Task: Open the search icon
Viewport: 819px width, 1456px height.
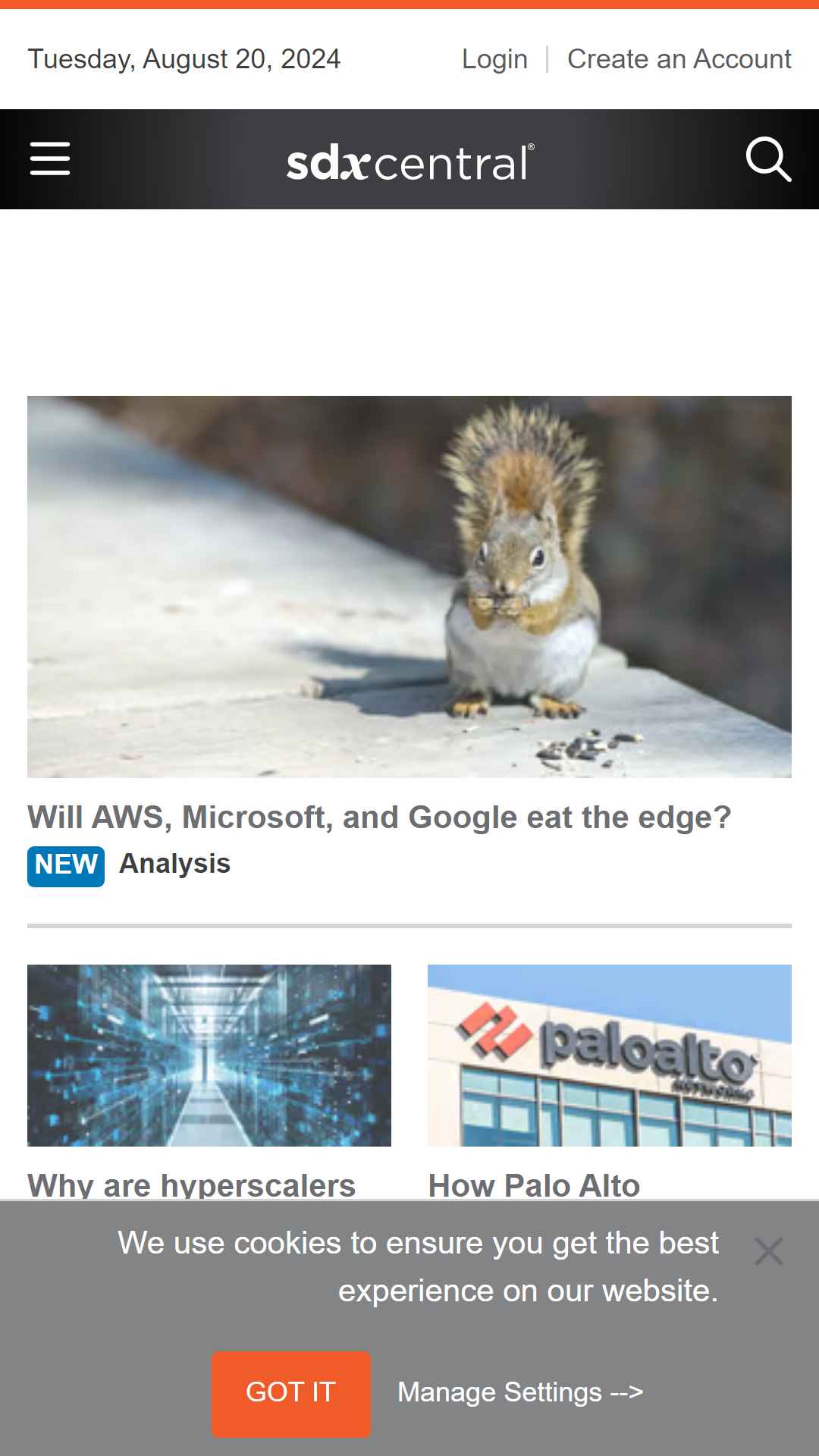Action: [768, 159]
